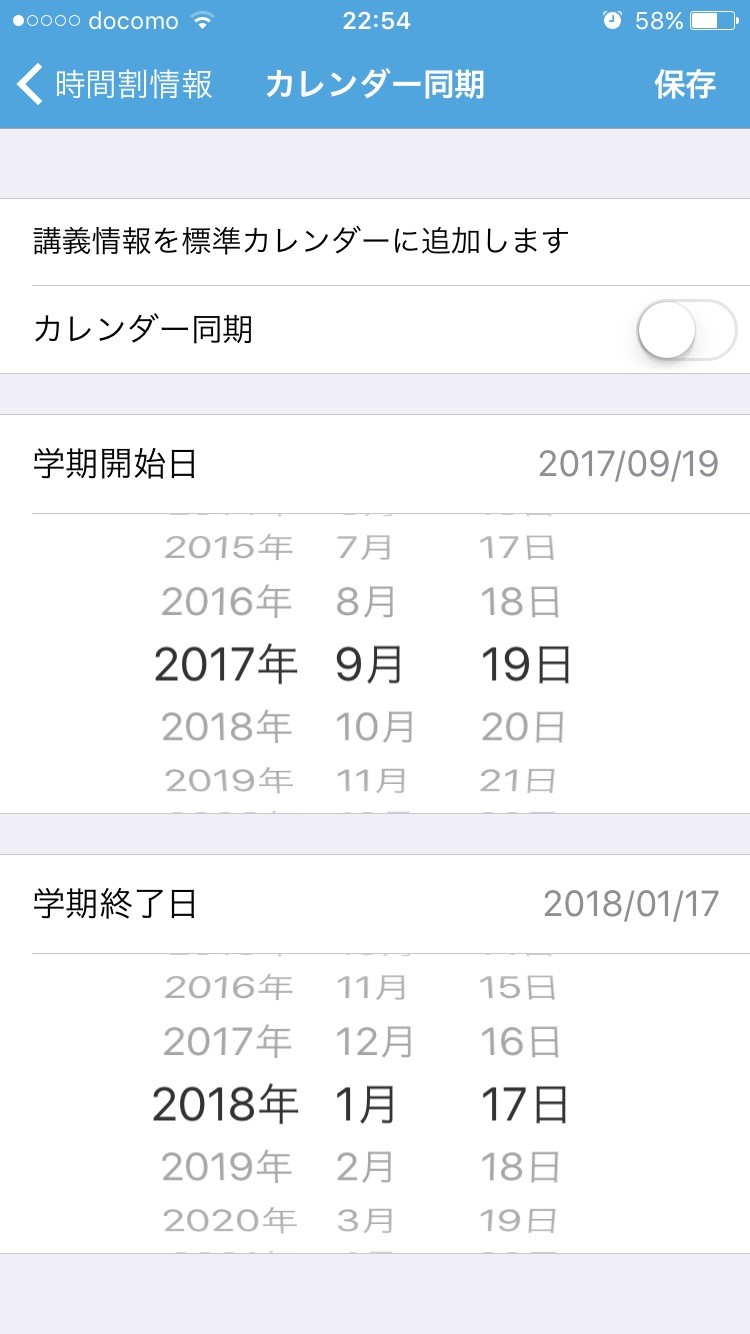Go back to 時間割情報
750x1334 pixels.
(x=115, y=85)
